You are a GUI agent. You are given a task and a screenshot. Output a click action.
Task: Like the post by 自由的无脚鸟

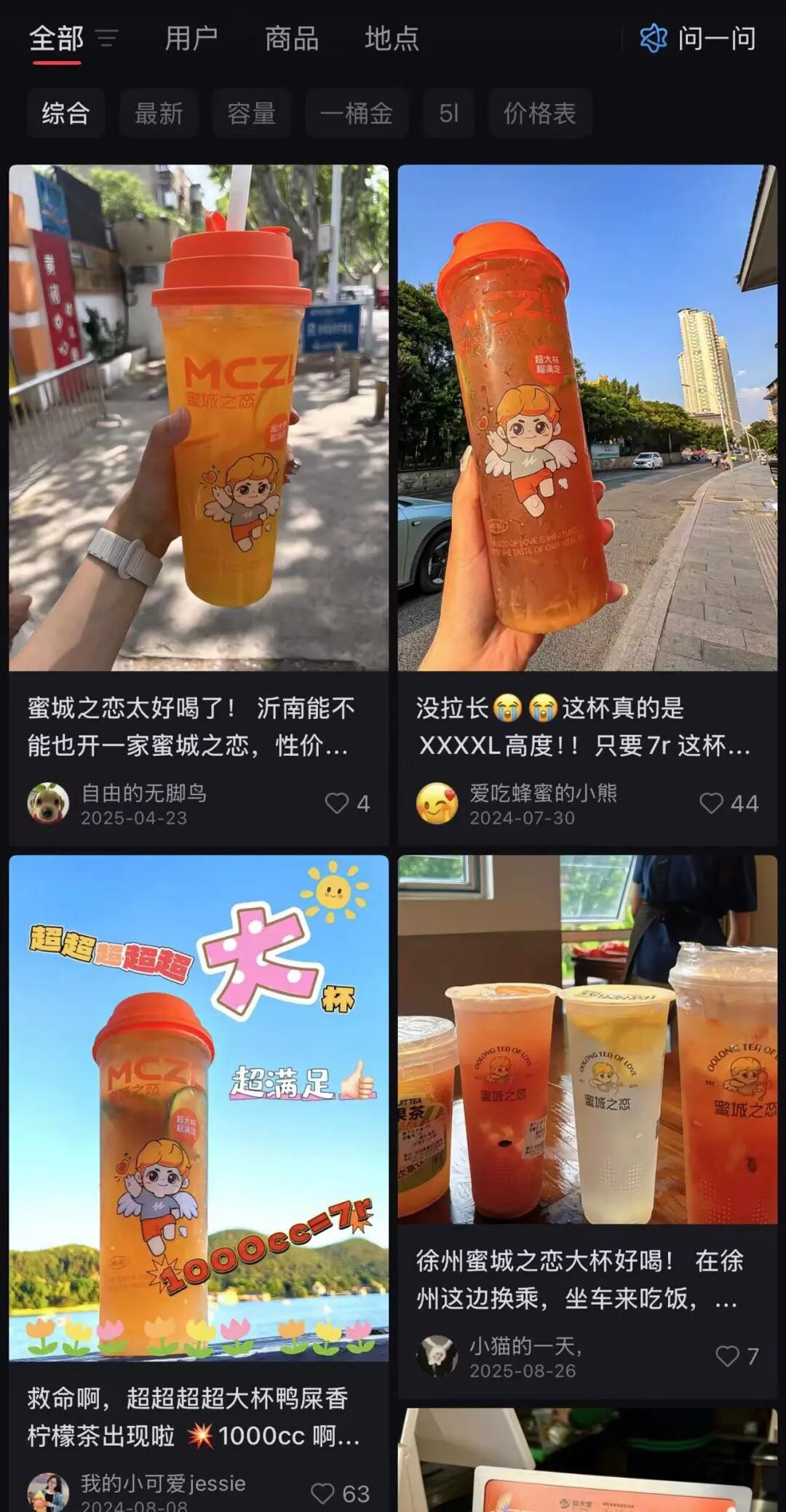coord(337,803)
